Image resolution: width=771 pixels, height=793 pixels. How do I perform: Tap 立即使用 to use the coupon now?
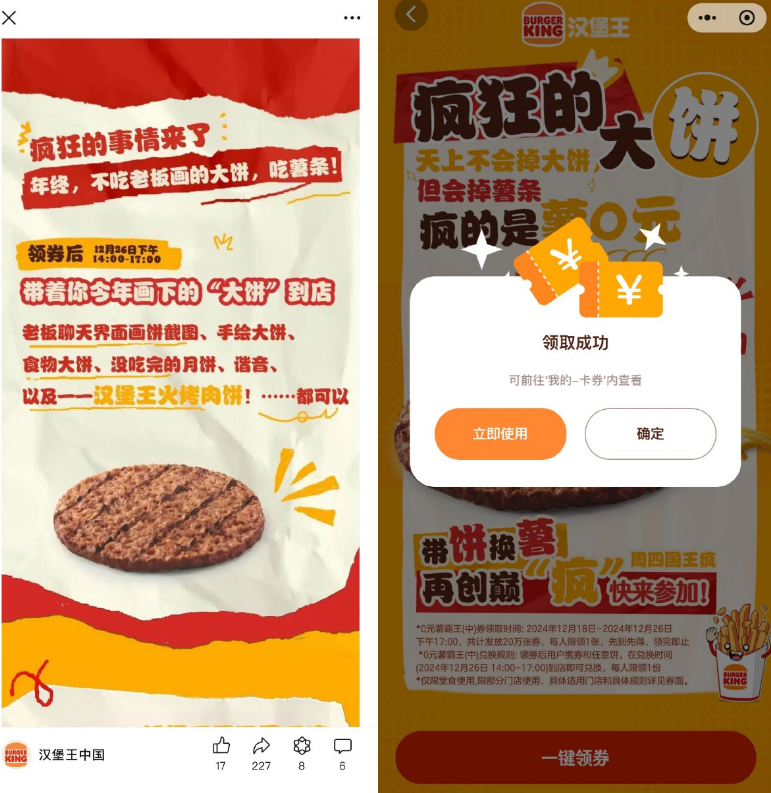(499, 433)
